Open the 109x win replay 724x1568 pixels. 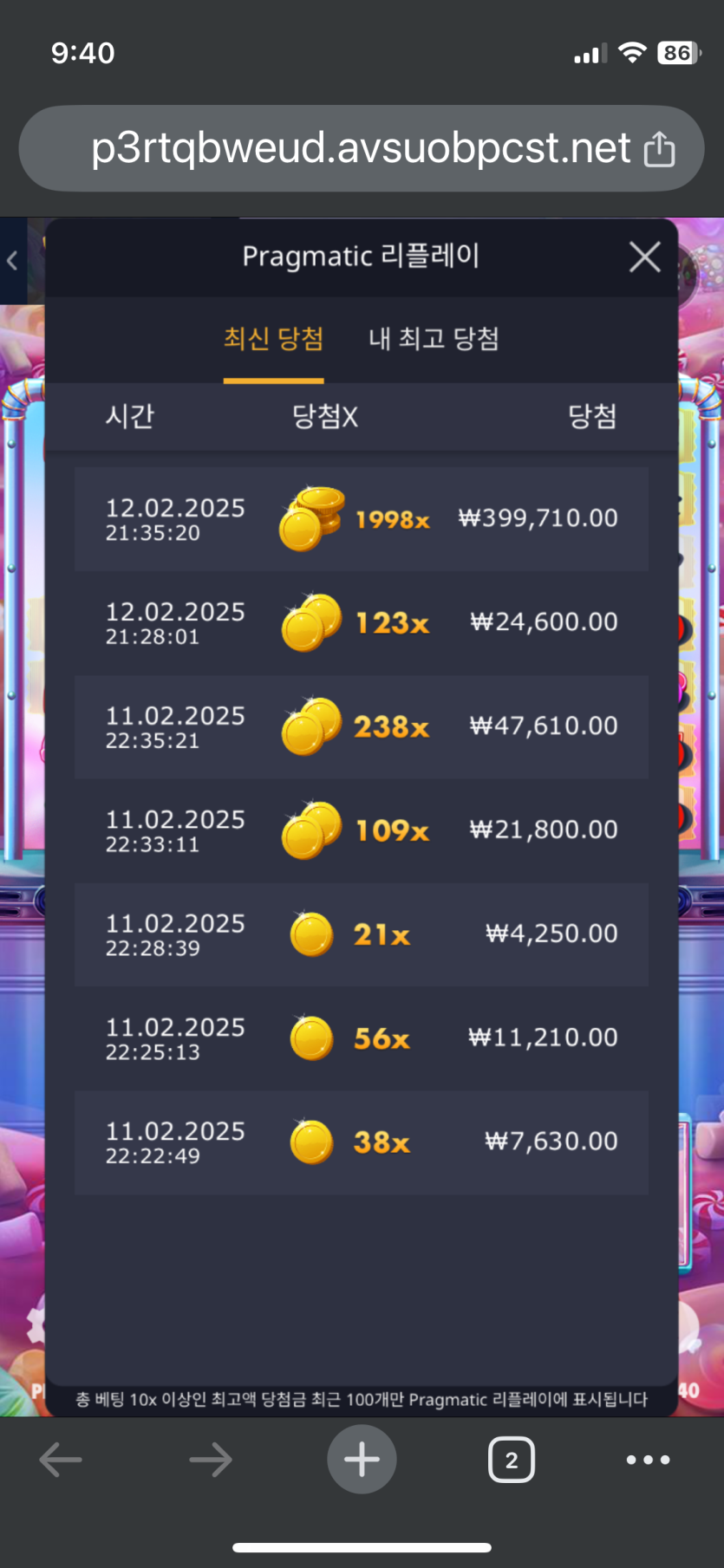point(361,831)
